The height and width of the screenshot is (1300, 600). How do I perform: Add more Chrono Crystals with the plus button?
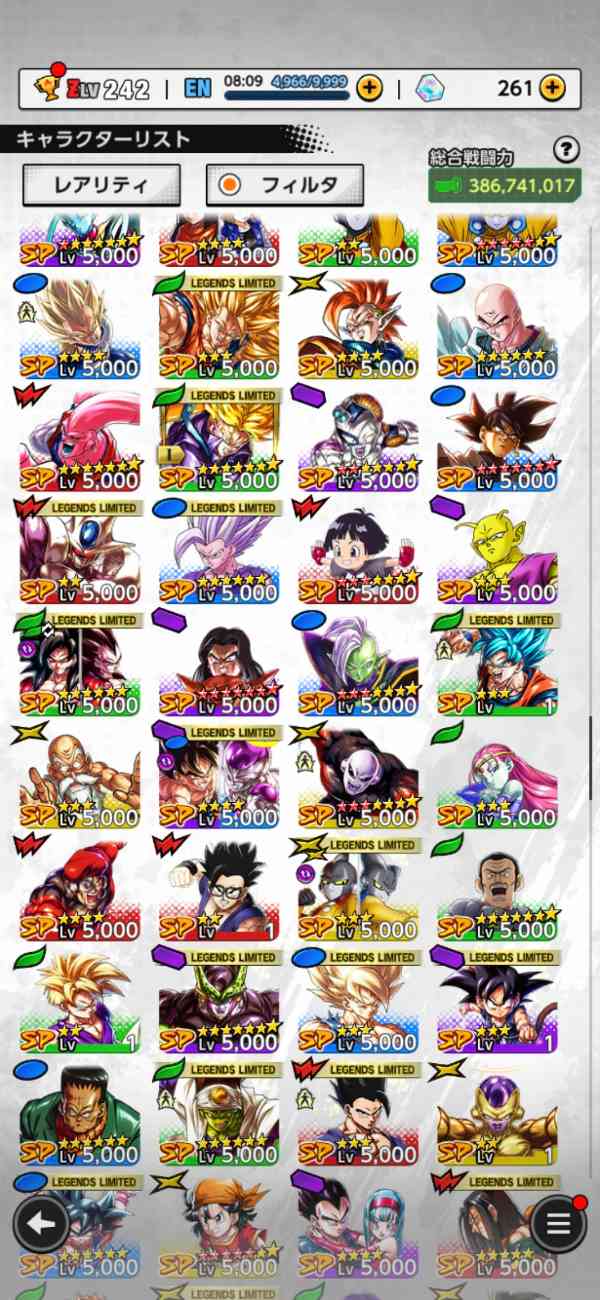tap(552, 88)
